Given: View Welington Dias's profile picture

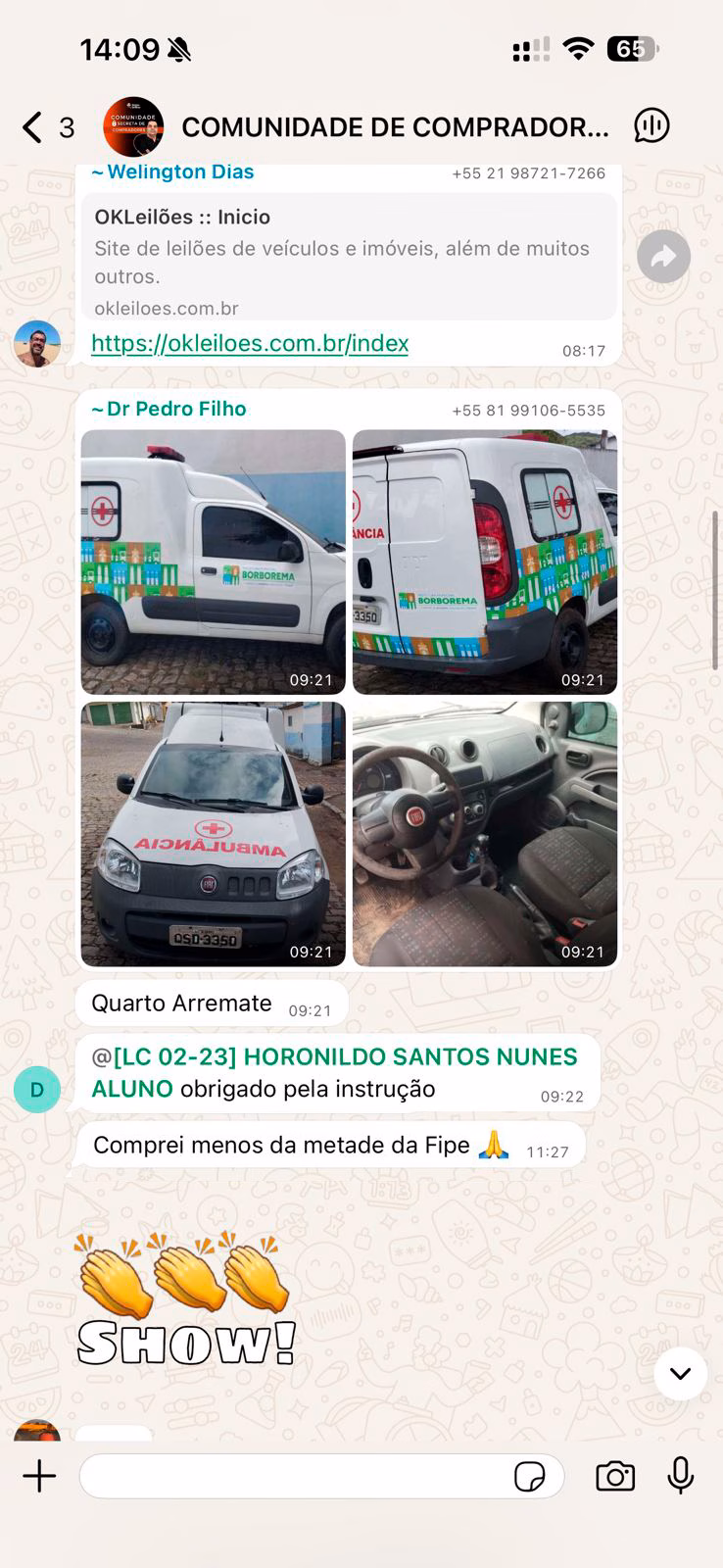Looking at the screenshot, I should 37,343.
